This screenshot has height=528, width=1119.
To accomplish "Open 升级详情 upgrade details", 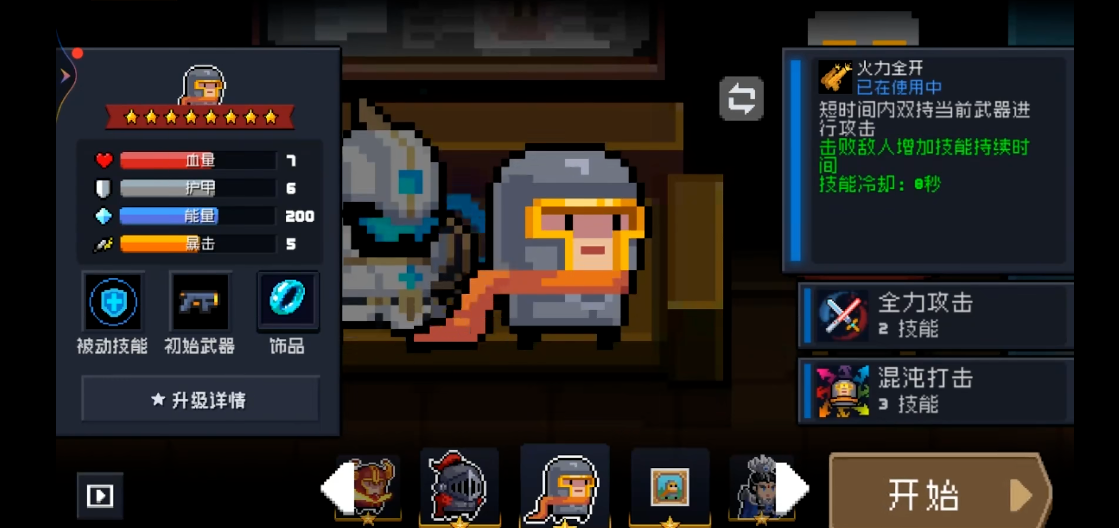I will [x=200, y=400].
